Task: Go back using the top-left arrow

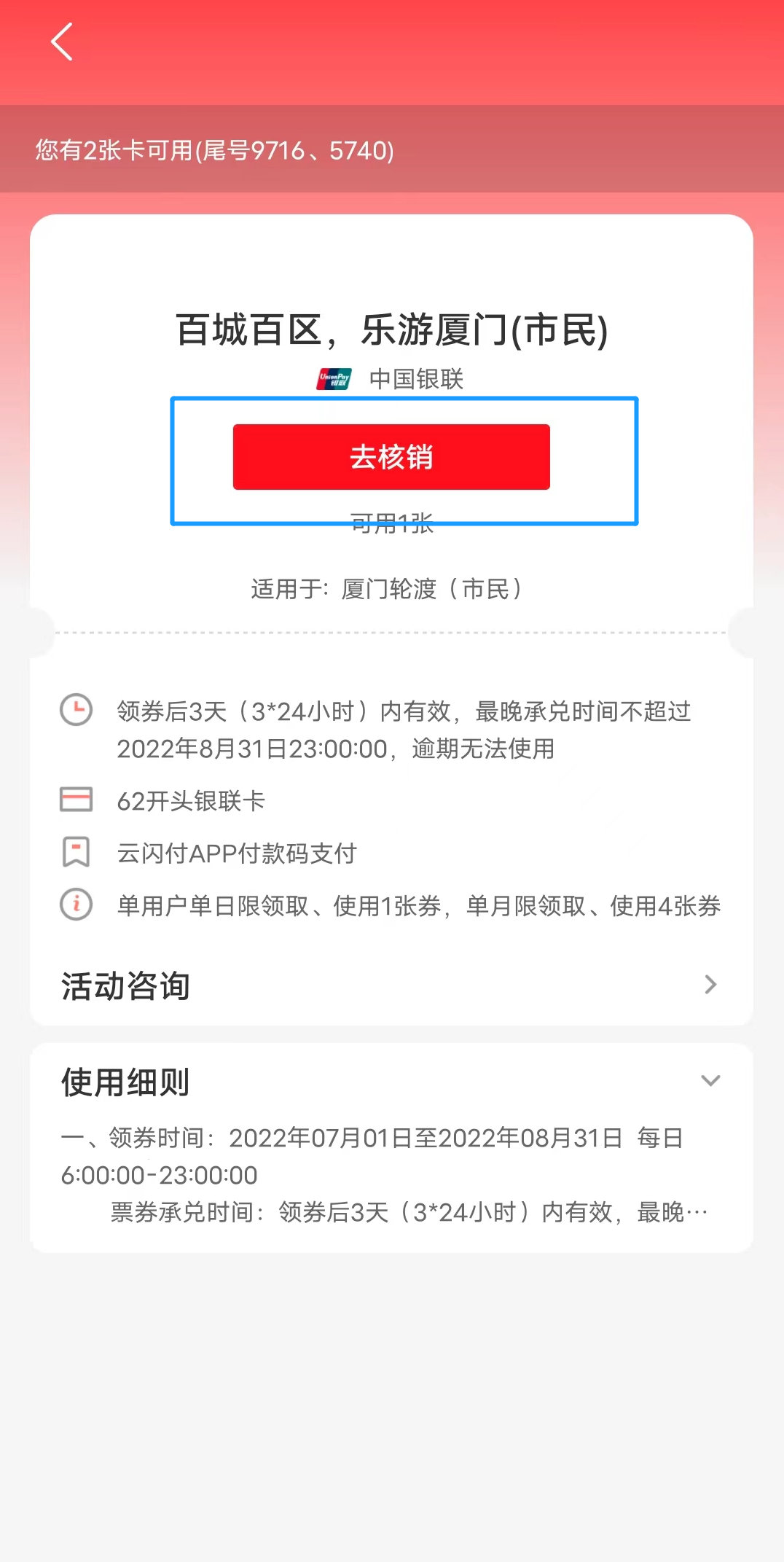Action: tap(62, 42)
